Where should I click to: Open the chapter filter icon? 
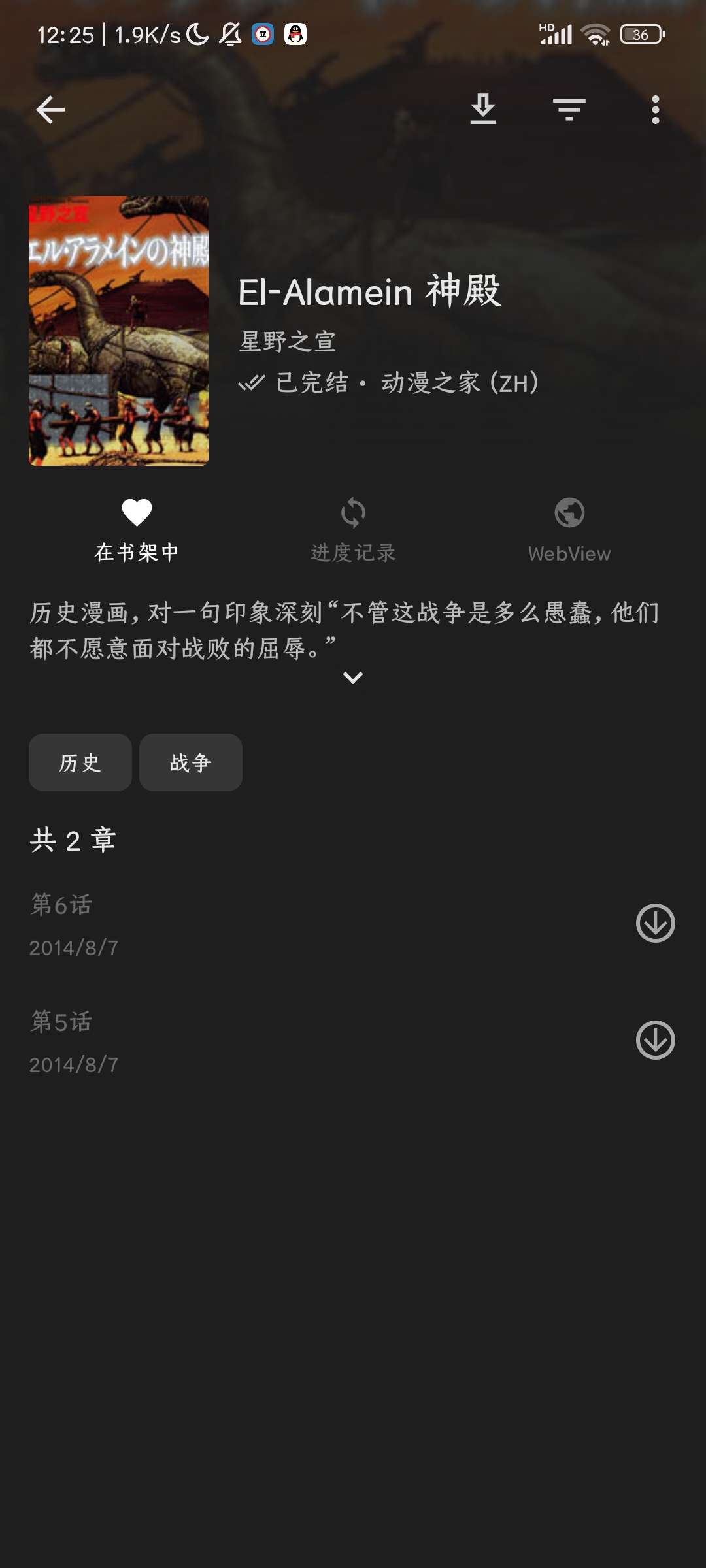(x=569, y=110)
